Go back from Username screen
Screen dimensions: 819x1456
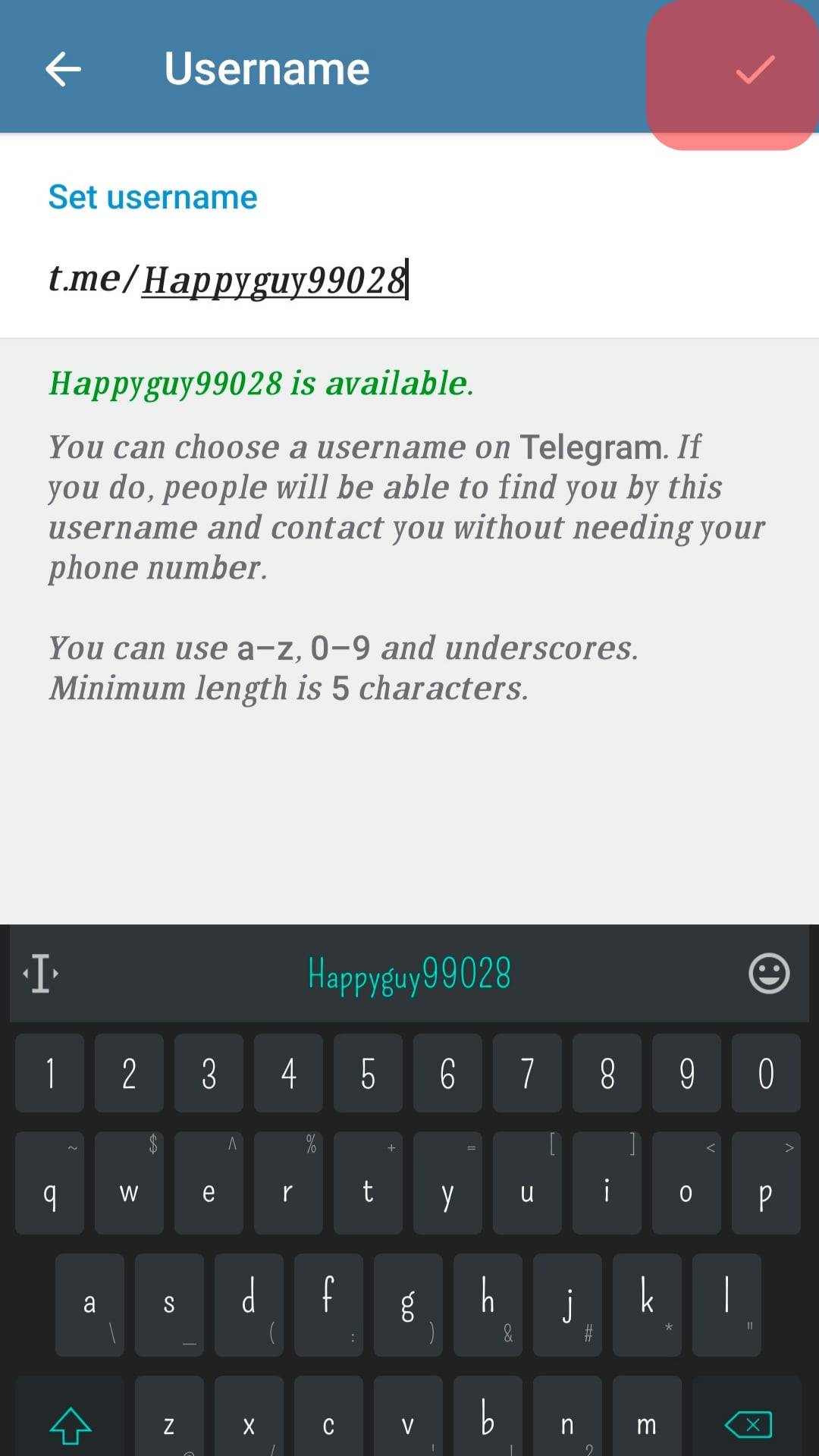(x=63, y=69)
